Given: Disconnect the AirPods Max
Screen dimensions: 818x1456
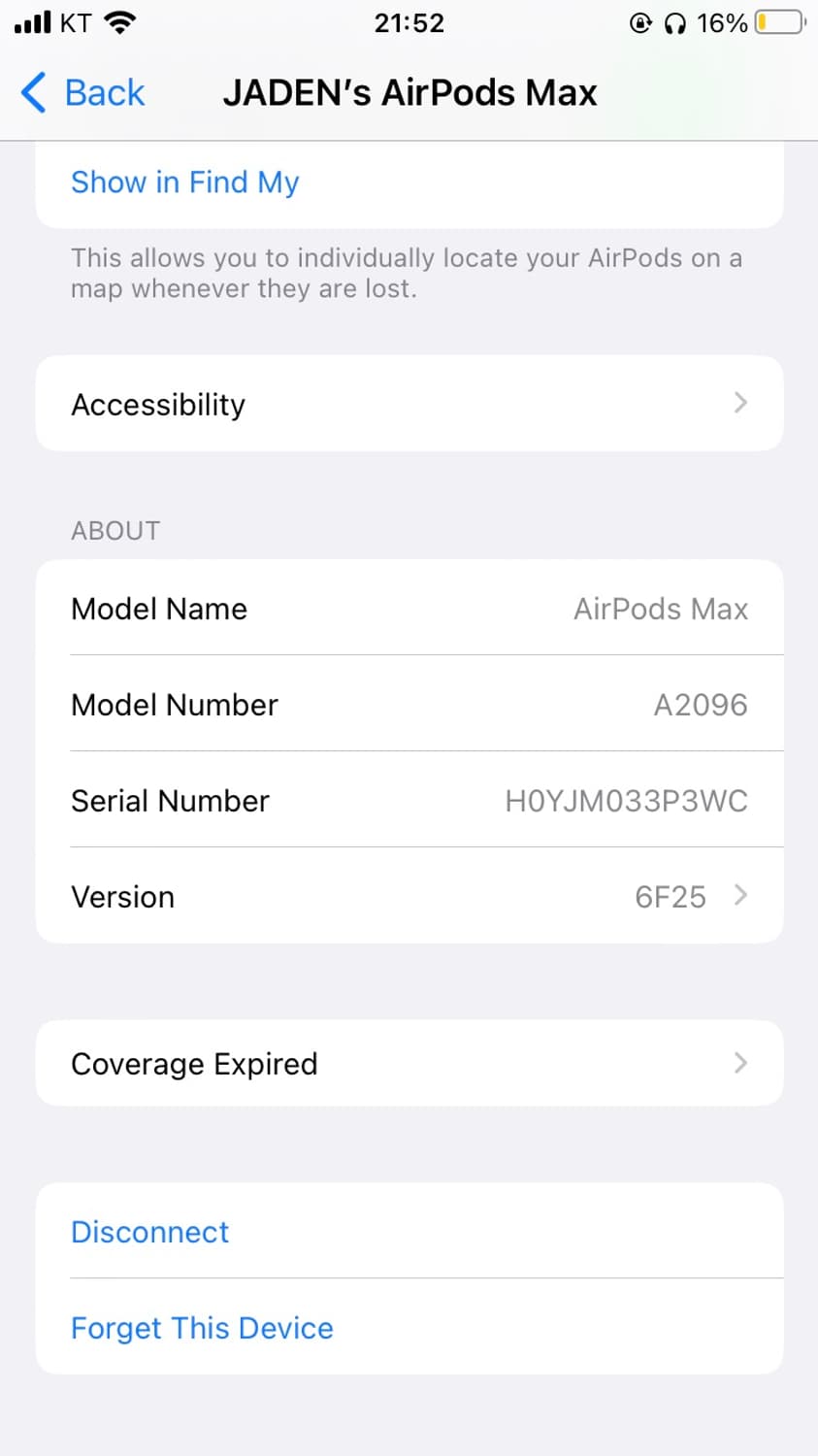Looking at the screenshot, I should [149, 1232].
